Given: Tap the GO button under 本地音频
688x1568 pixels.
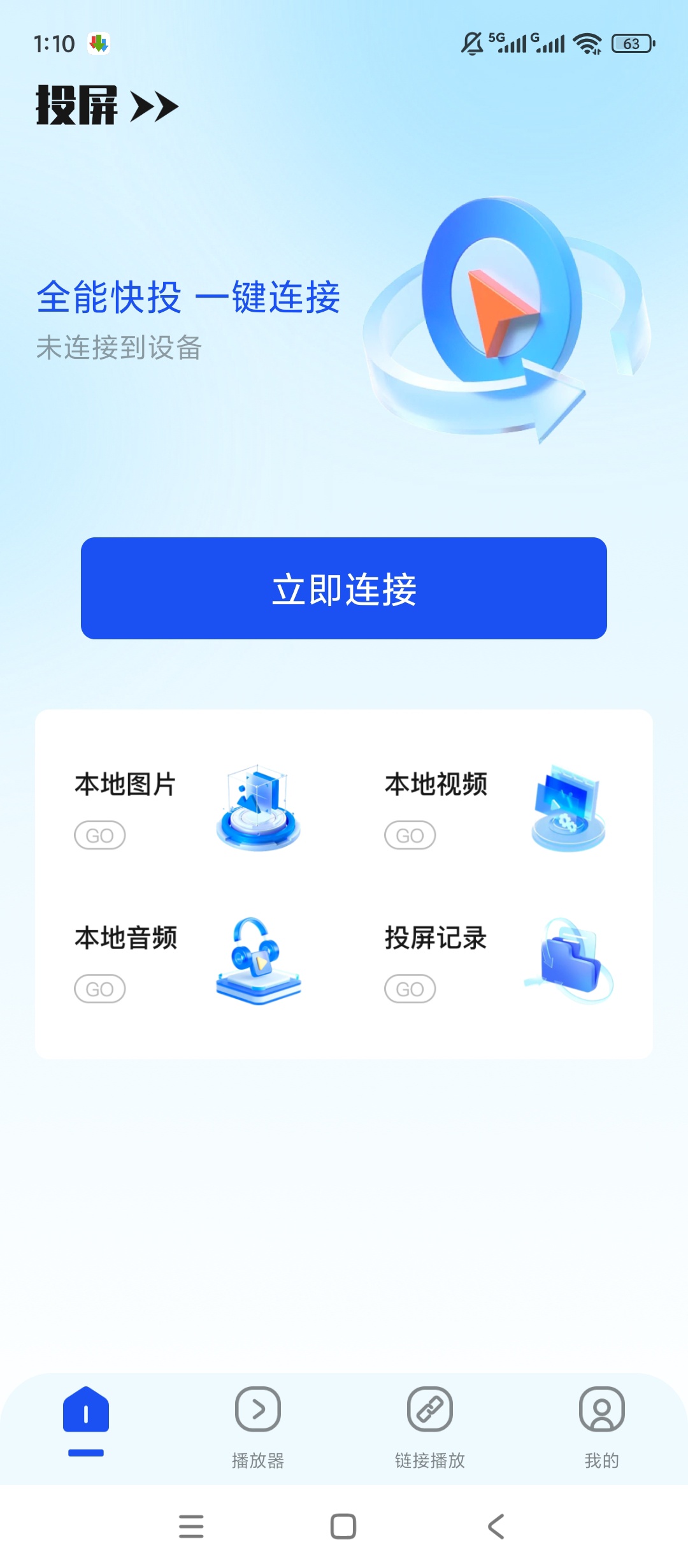Looking at the screenshot, I should (x=99, y=989).
